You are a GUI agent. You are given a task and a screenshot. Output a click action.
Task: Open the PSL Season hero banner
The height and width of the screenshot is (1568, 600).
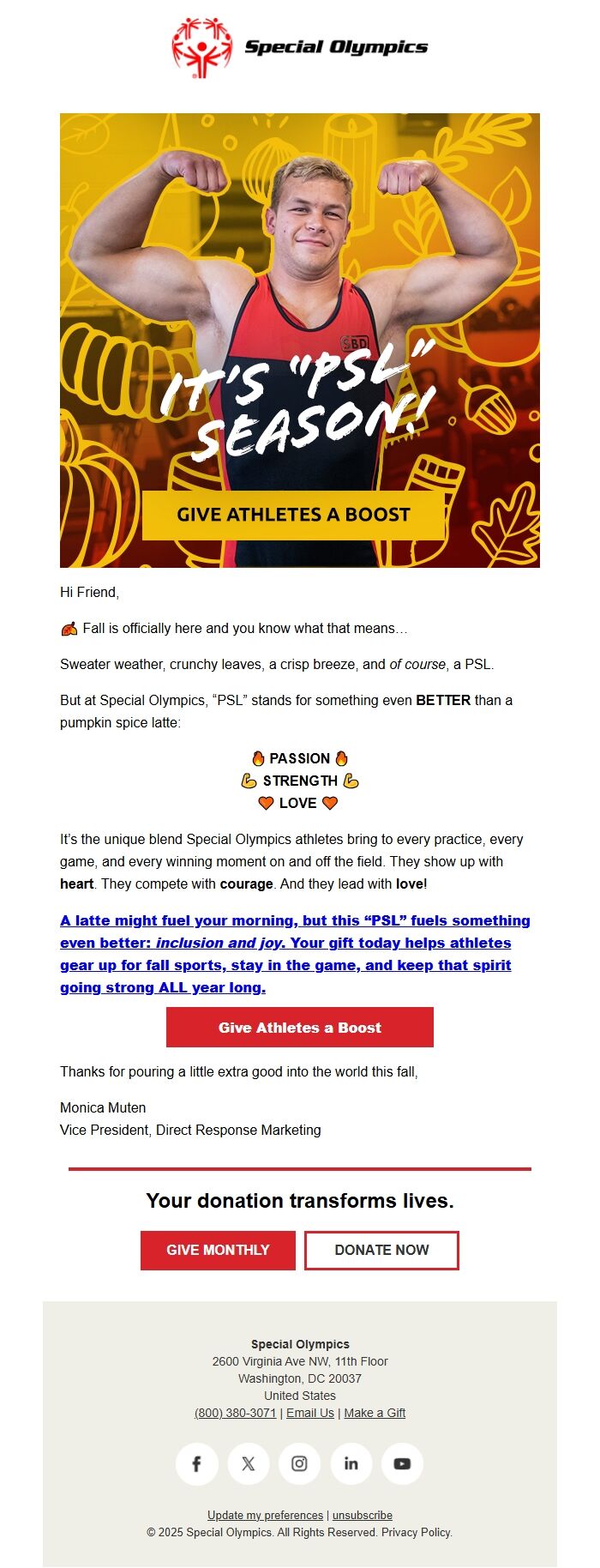tap(299, 340)
